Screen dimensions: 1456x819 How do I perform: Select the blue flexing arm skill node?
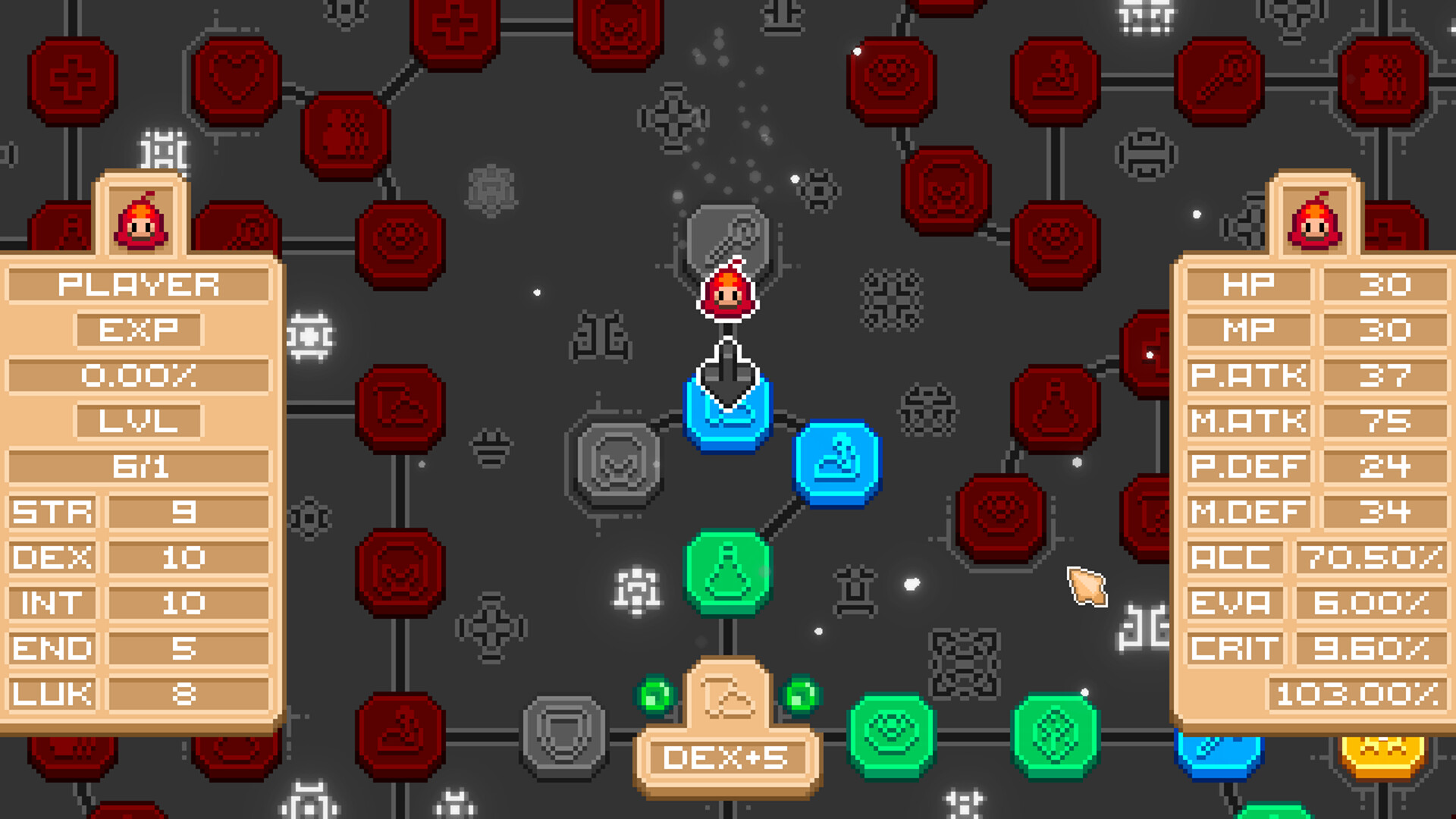pos(837,463)
